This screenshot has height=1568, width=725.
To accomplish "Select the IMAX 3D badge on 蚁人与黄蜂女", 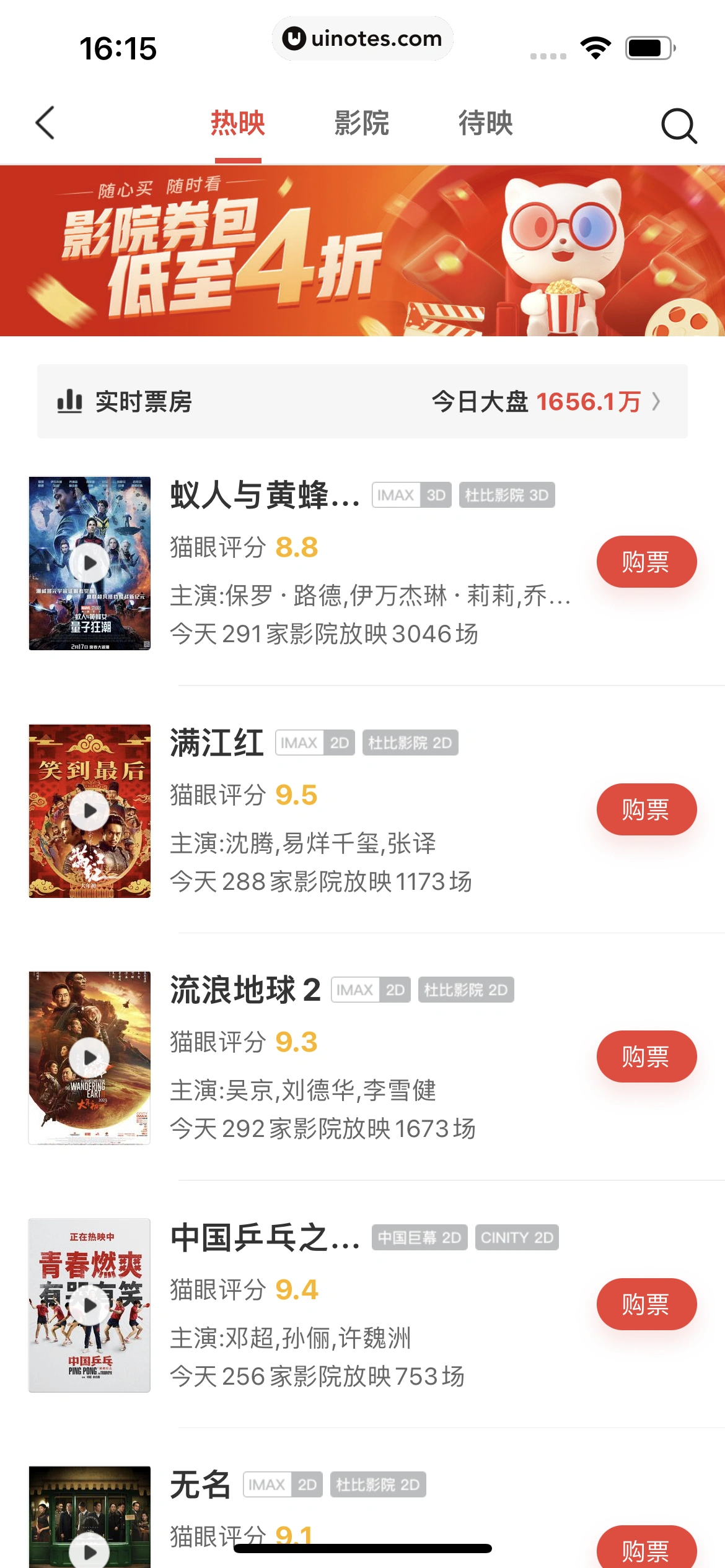I will (x=411, y=495).
